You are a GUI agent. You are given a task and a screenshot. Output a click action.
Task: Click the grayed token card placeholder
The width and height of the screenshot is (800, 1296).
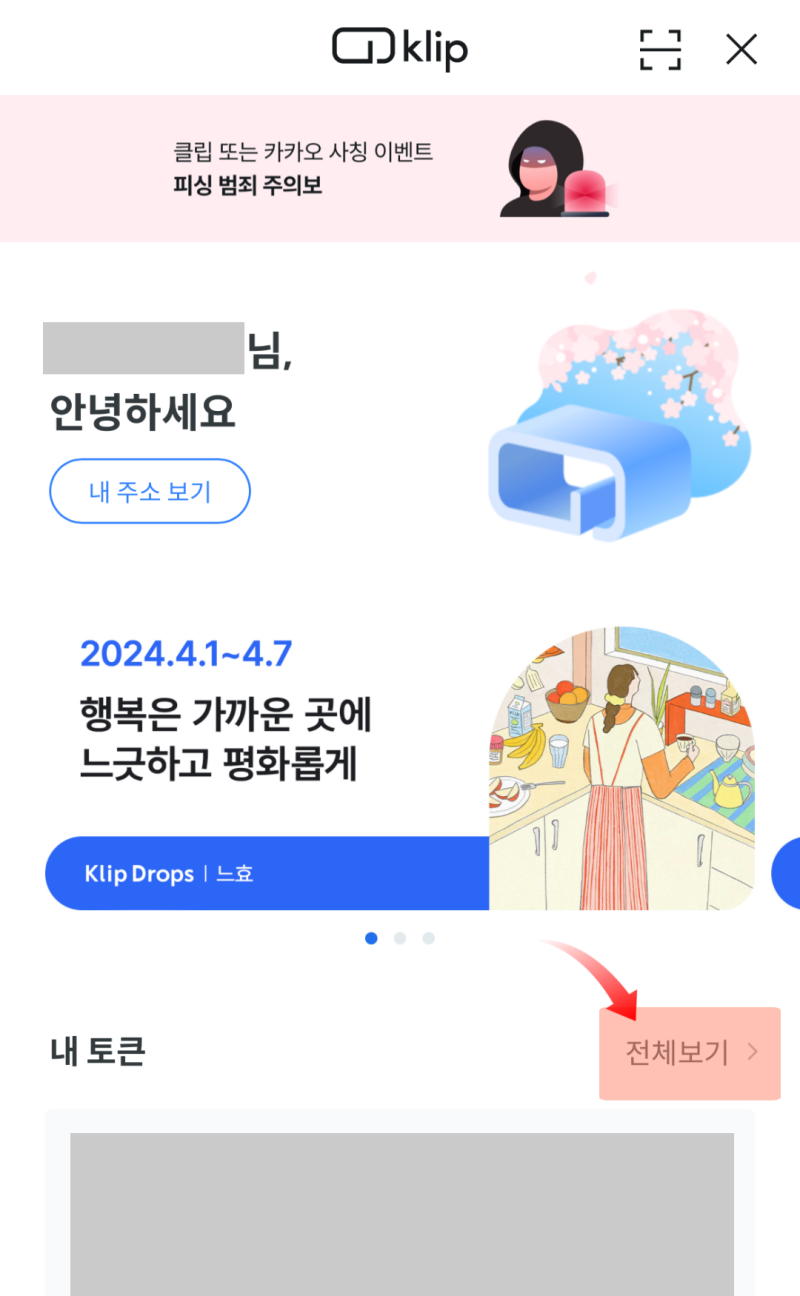pos(400,1215)
